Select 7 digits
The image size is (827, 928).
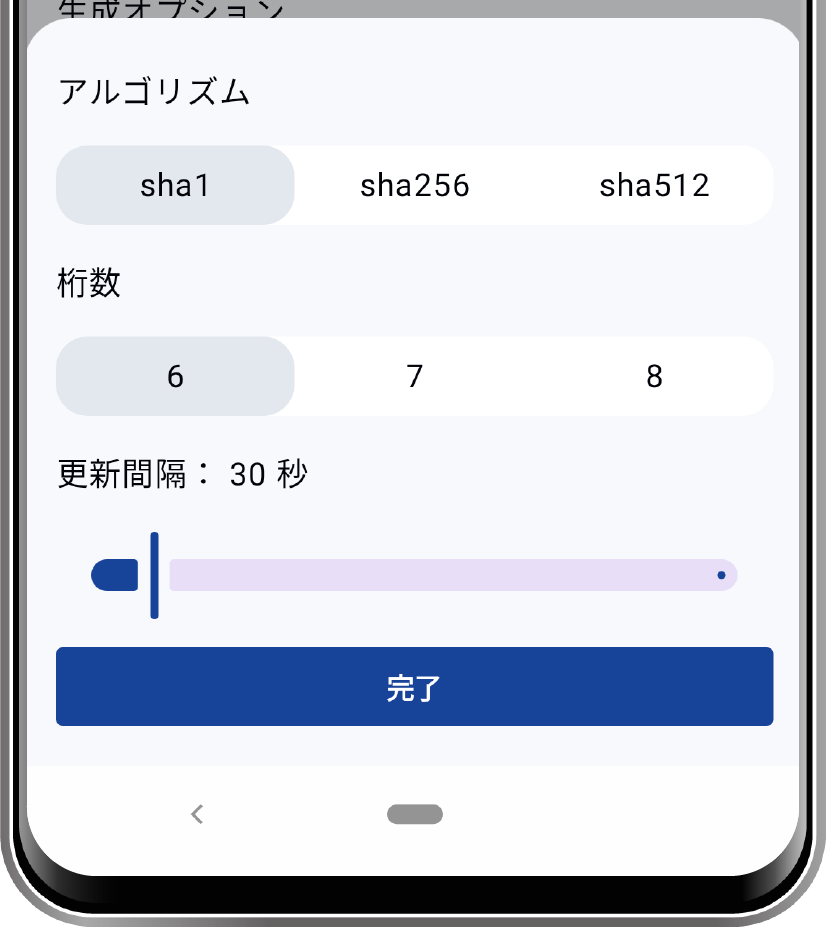pos(415,377)
